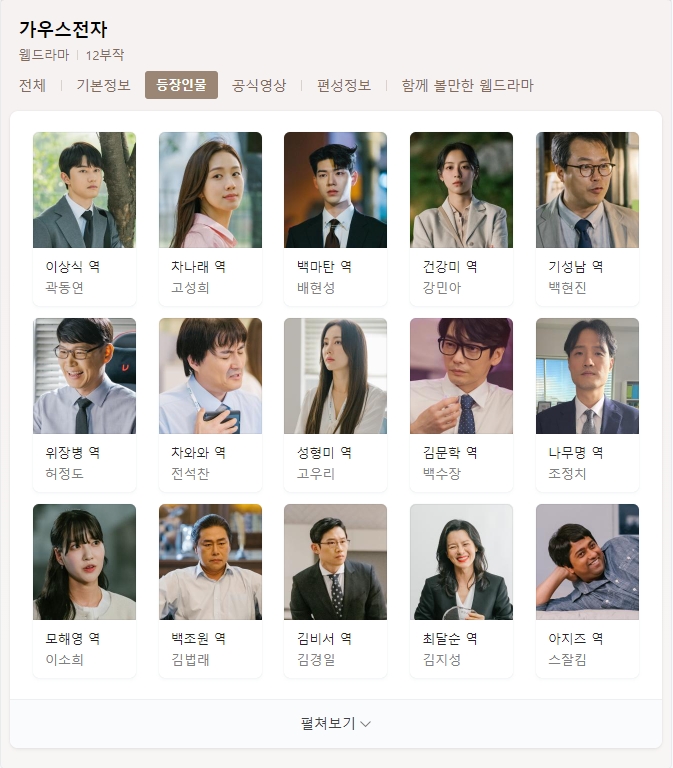Select the 등장인물 tab

(x=181, y=85)
